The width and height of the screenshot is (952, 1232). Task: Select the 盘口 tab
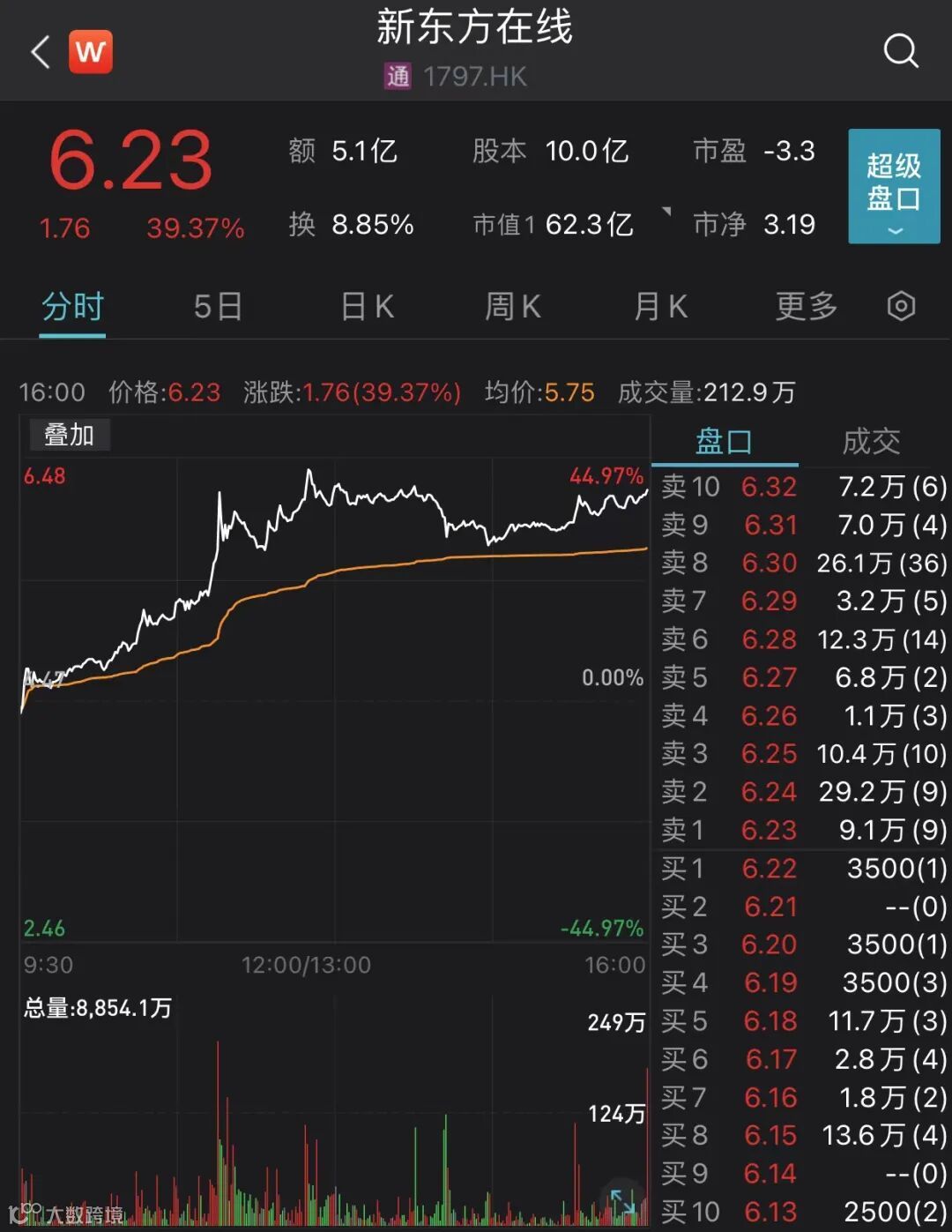coord(724,441)
